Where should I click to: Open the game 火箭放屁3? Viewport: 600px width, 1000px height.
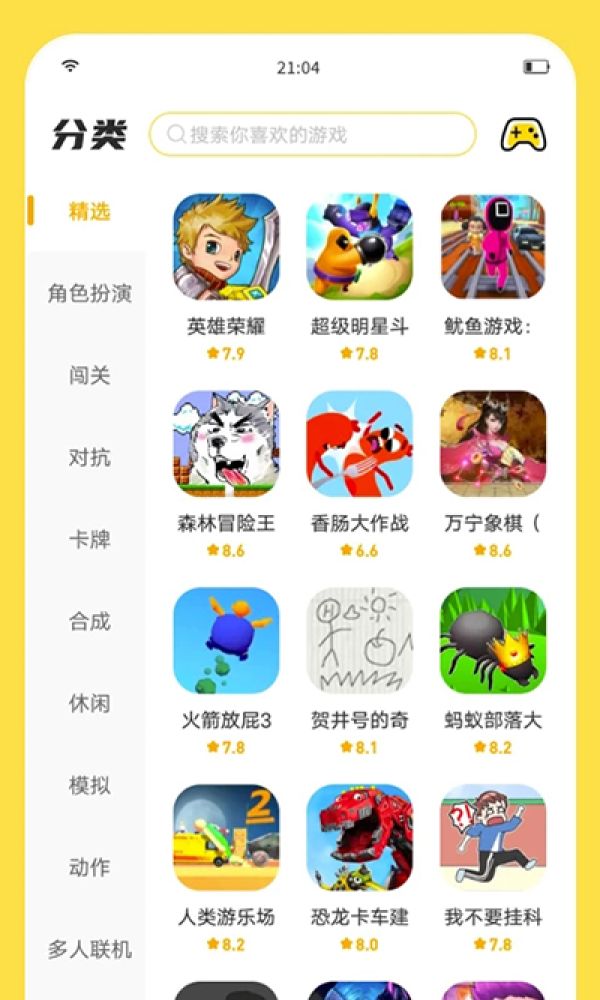click(x=226, y=641)
